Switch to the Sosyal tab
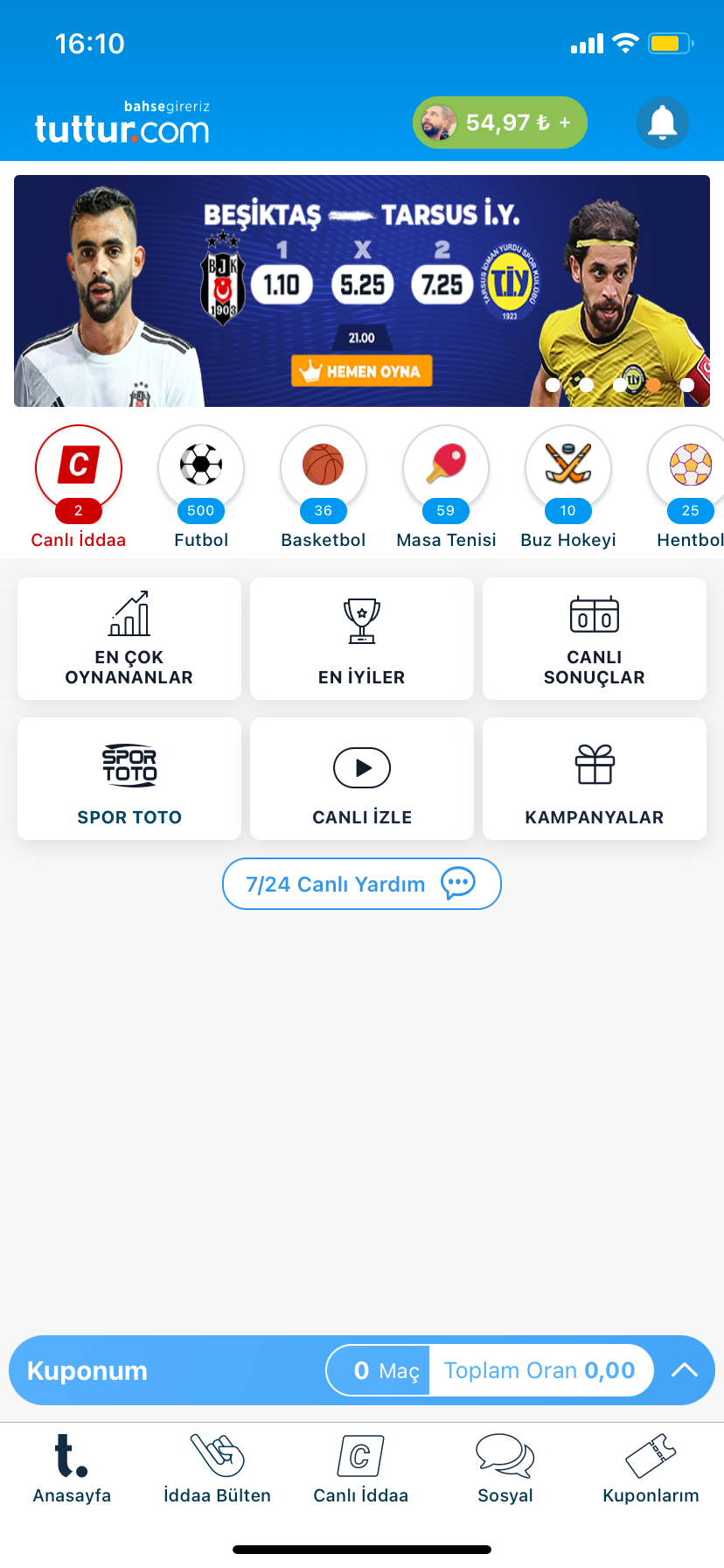Image resolution: width=724 pixels, height=1568 pixels. point(505,1470)
